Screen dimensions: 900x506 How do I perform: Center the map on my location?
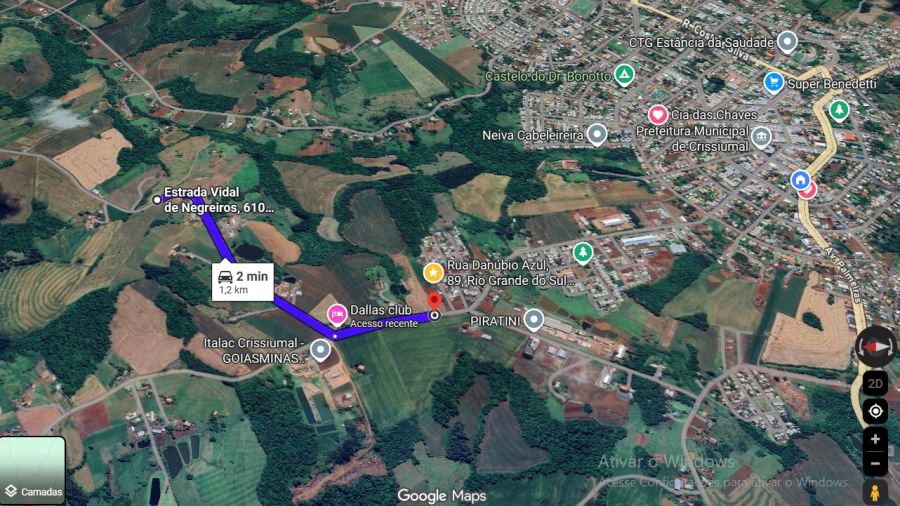(x=876, y=411)
